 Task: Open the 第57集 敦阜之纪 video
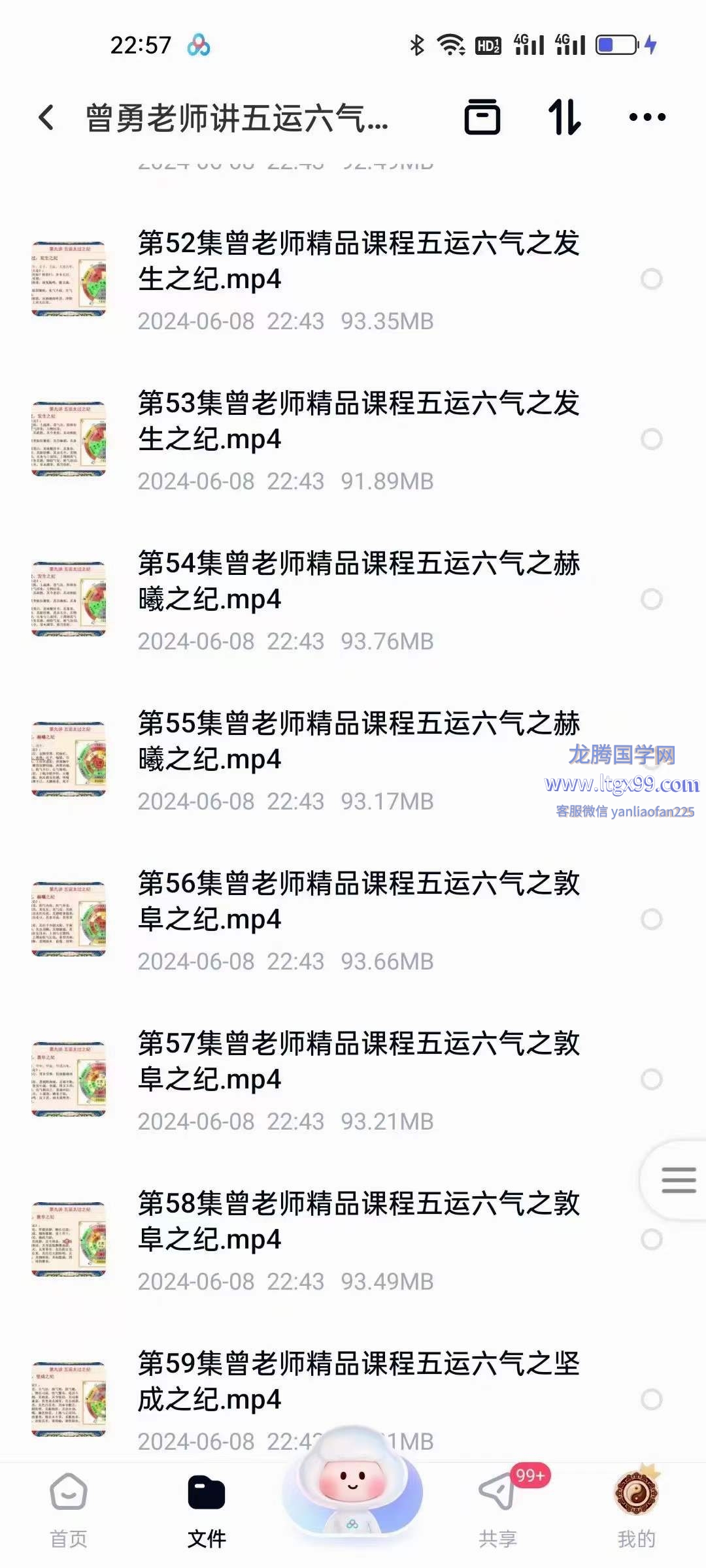[358, 1062]
